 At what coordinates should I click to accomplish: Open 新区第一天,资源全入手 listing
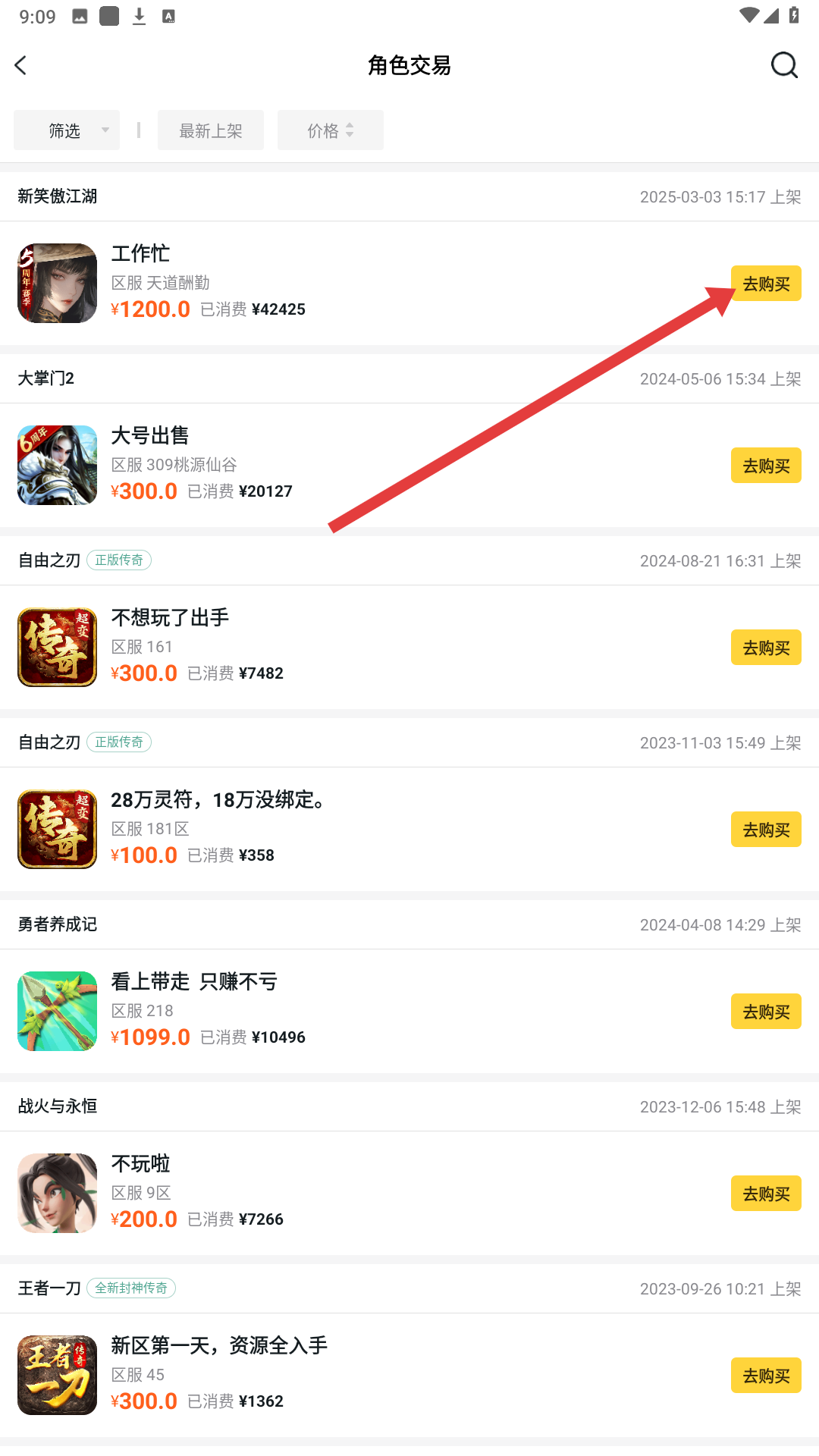point(219,1346)
